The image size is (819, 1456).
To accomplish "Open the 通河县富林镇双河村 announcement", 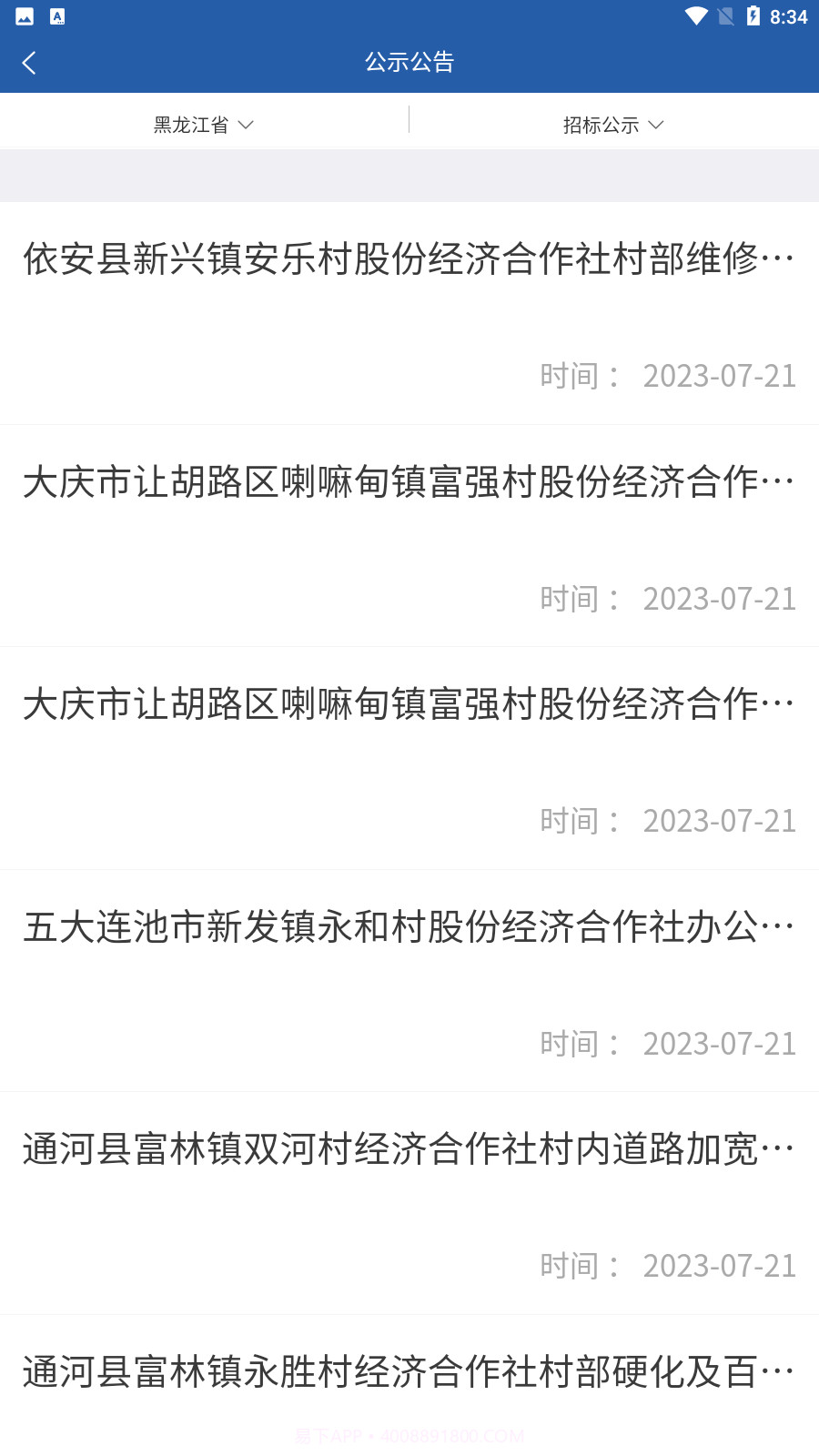I will point(409,1148).
